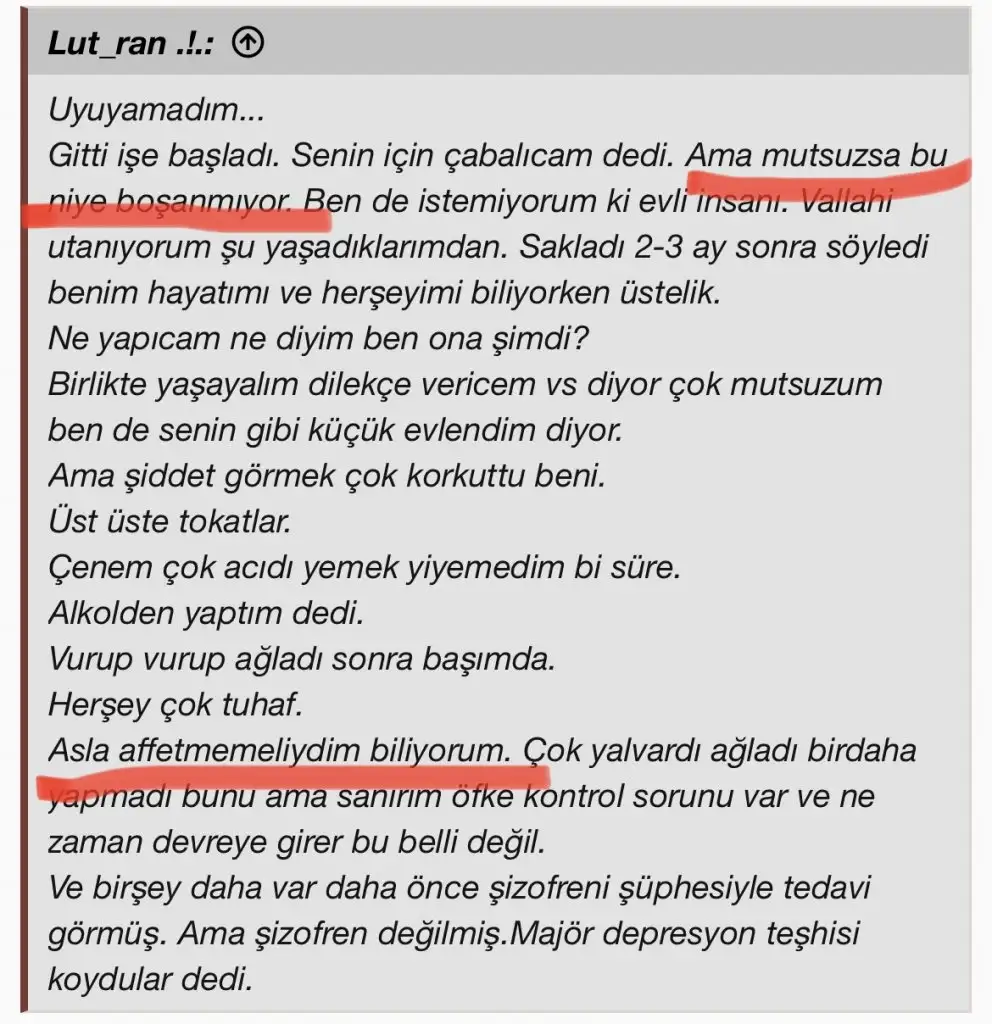Viewport: 992px width, 1024px height.
Task: Jump to Lut_ran's original quoted post
Action: click(247, 44)
